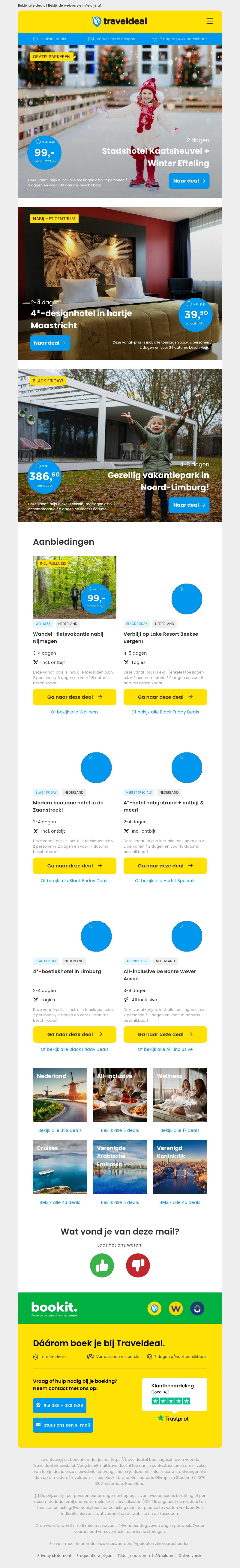Go to the Wandel- fietsvakantie Nijmegen deal
This screenshot has width=240, height=1568.
(74, 697)
